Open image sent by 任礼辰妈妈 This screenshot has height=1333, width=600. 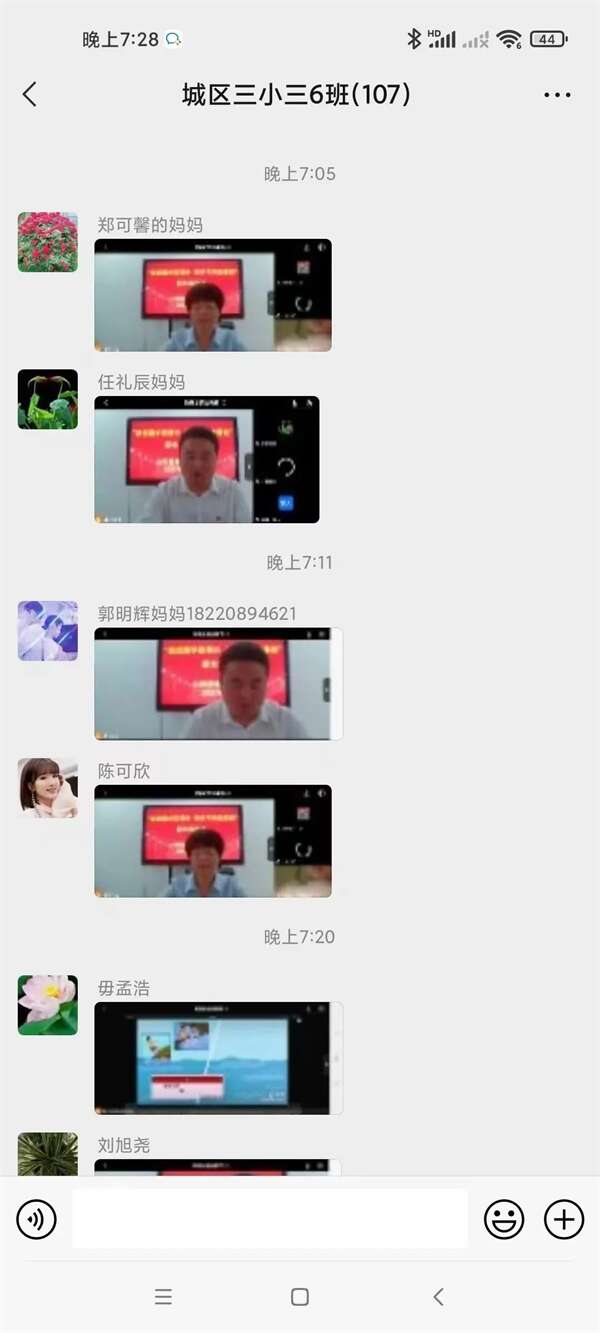207,460
